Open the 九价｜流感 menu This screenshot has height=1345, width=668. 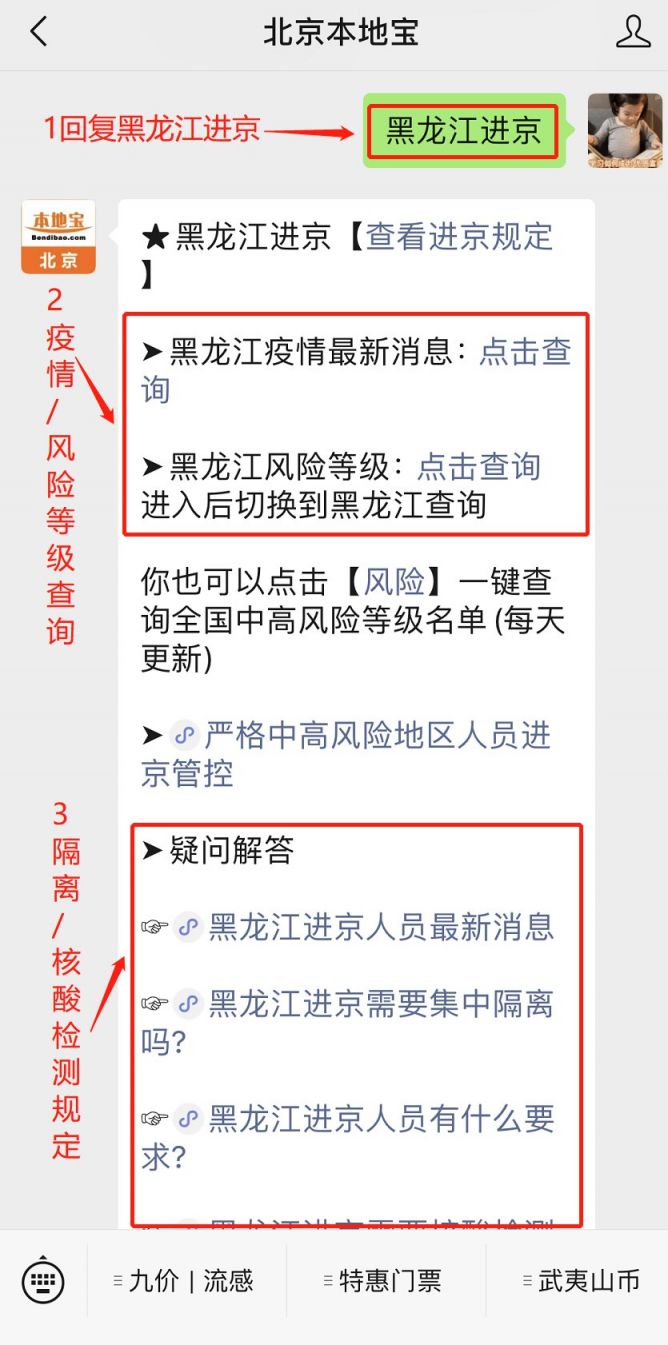[x=185, y=1281]
